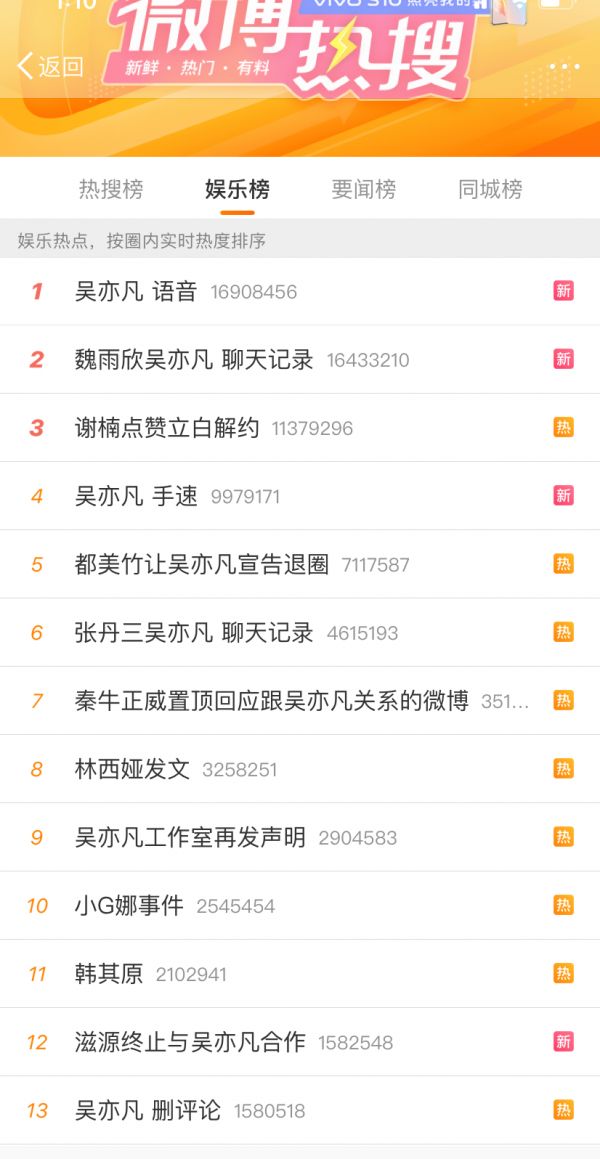View the topic 小G娜事件
Viewport: 600px width, 1159px height.
click(x=129, y=906)
